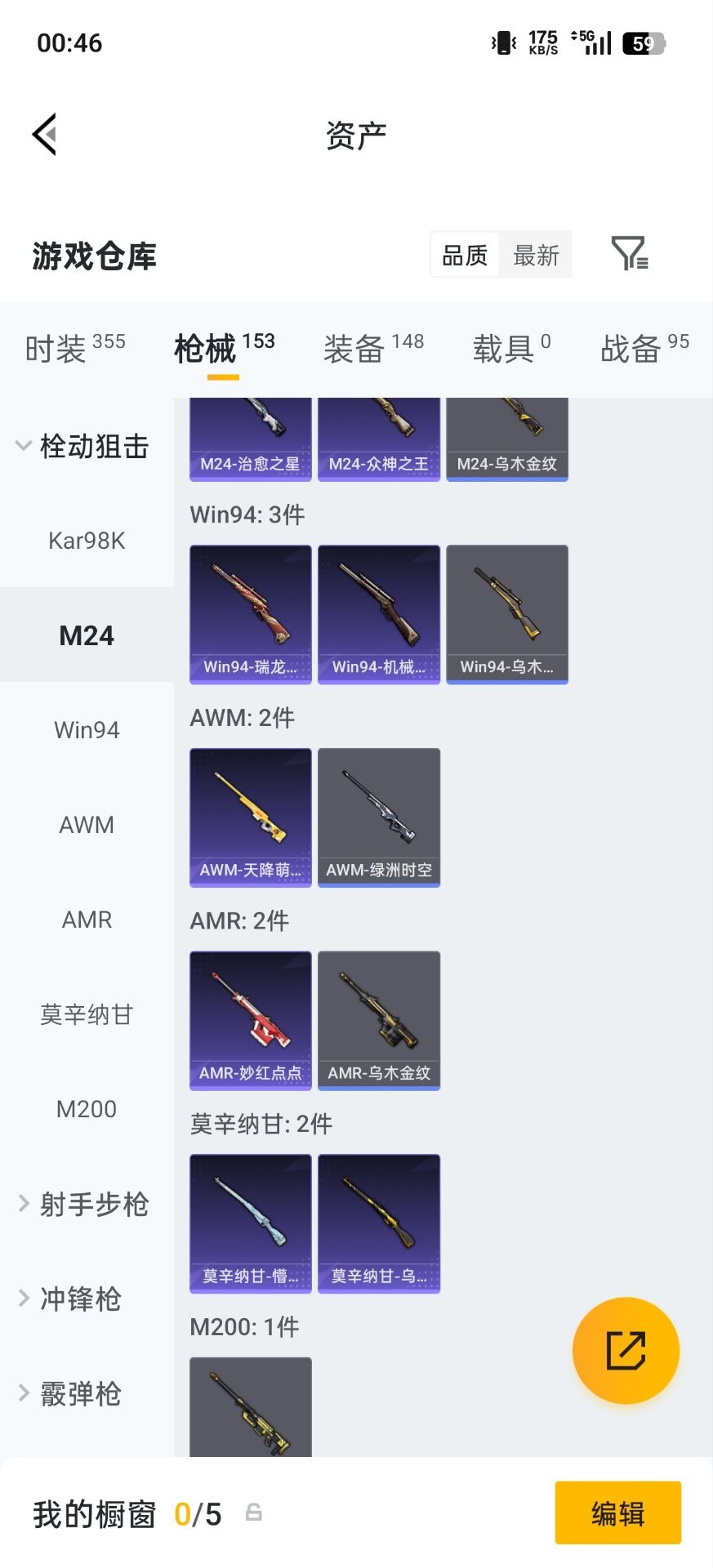Expand the 霰弹枪 category

point(71,1394)
